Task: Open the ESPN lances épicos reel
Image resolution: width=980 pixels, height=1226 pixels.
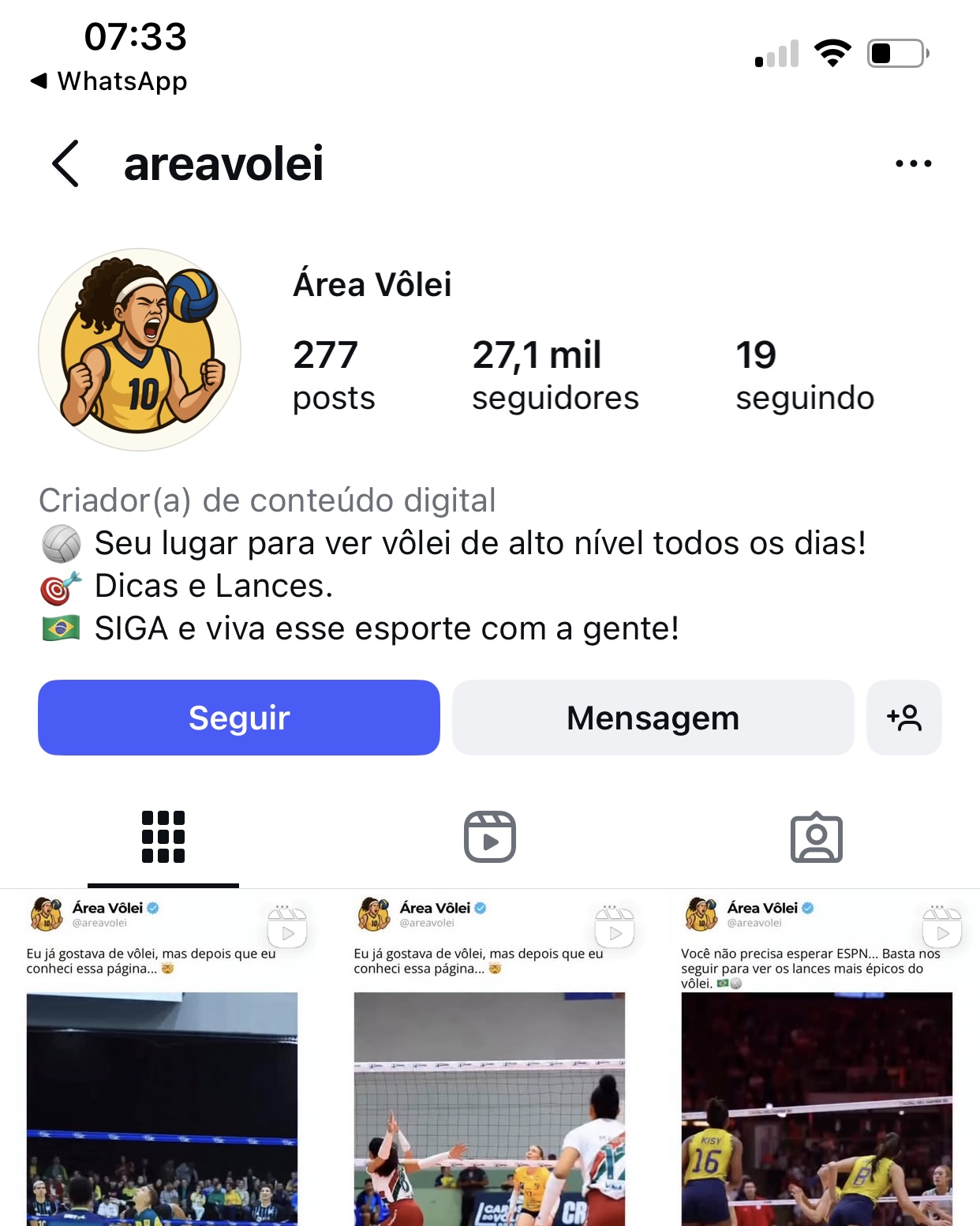Action: tap(817, 1105)
